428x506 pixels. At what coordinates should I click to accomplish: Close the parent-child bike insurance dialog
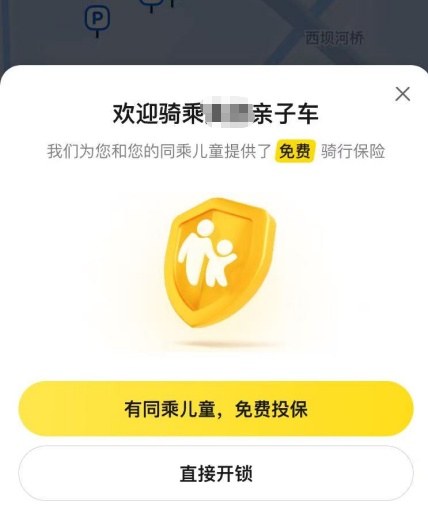(403, 94)
